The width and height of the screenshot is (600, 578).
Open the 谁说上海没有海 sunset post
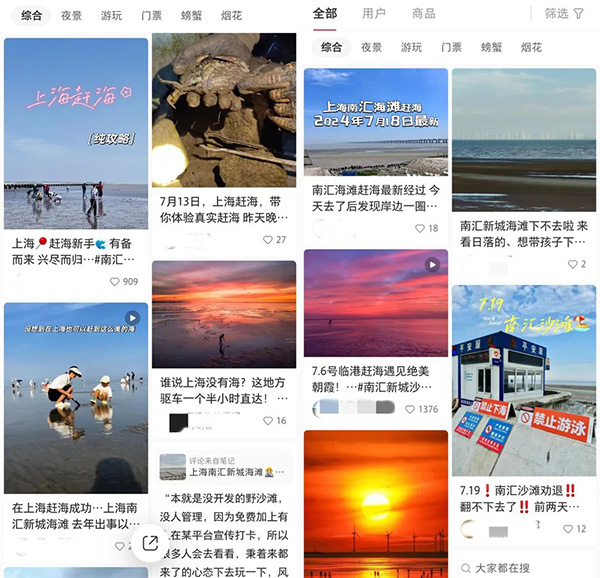(224, 313)
